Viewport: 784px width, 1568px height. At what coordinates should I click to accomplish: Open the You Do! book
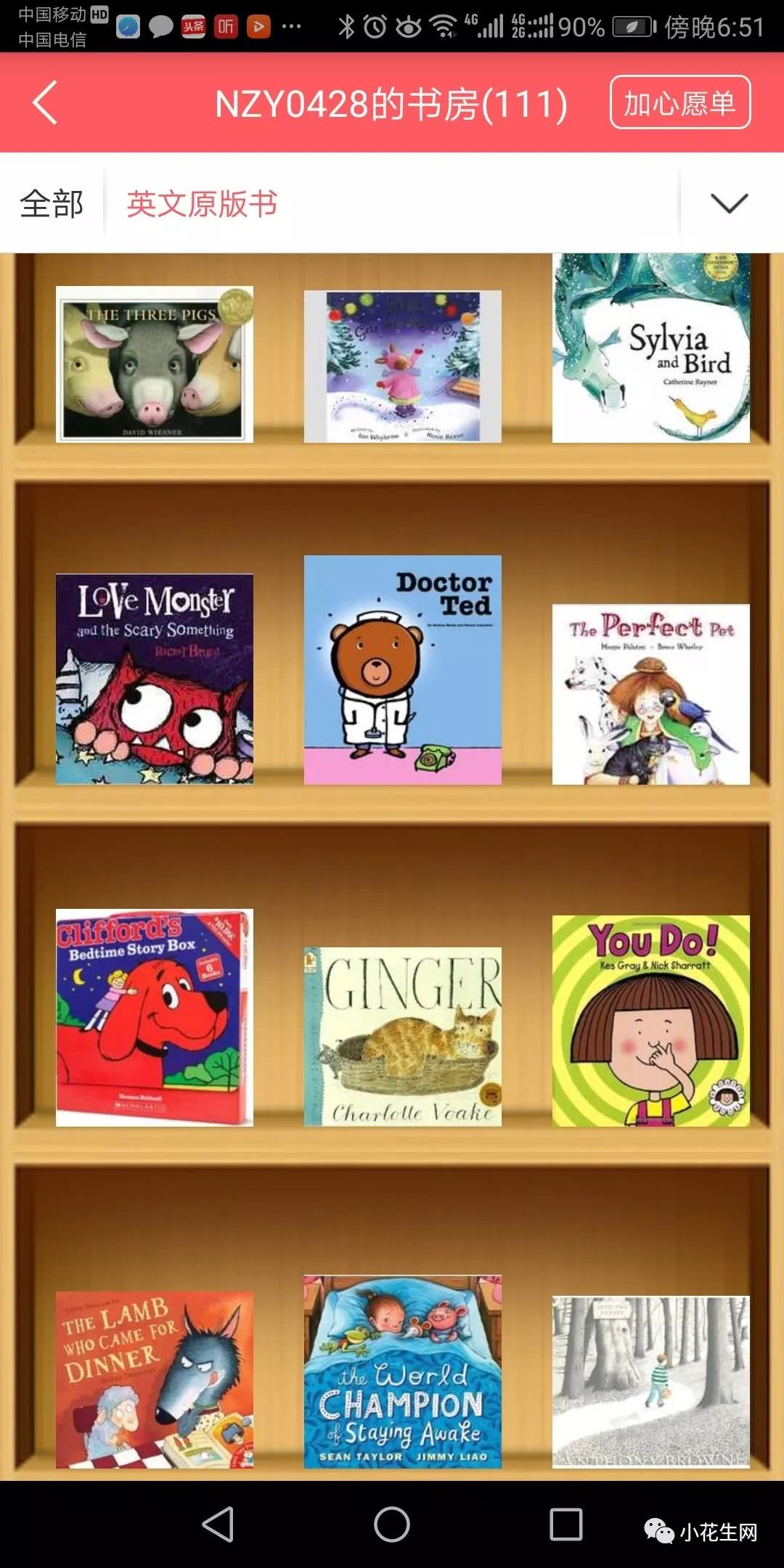click(650, 1021)
